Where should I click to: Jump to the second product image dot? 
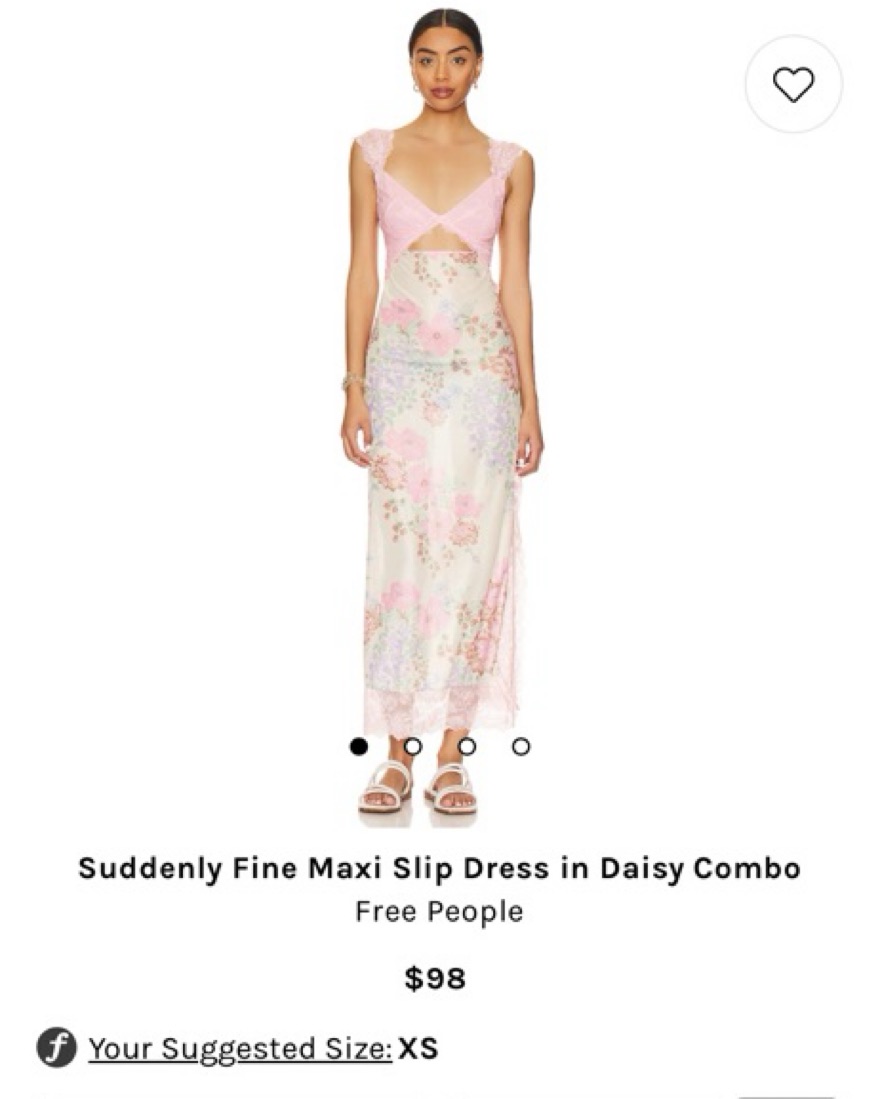coord(412,746)
